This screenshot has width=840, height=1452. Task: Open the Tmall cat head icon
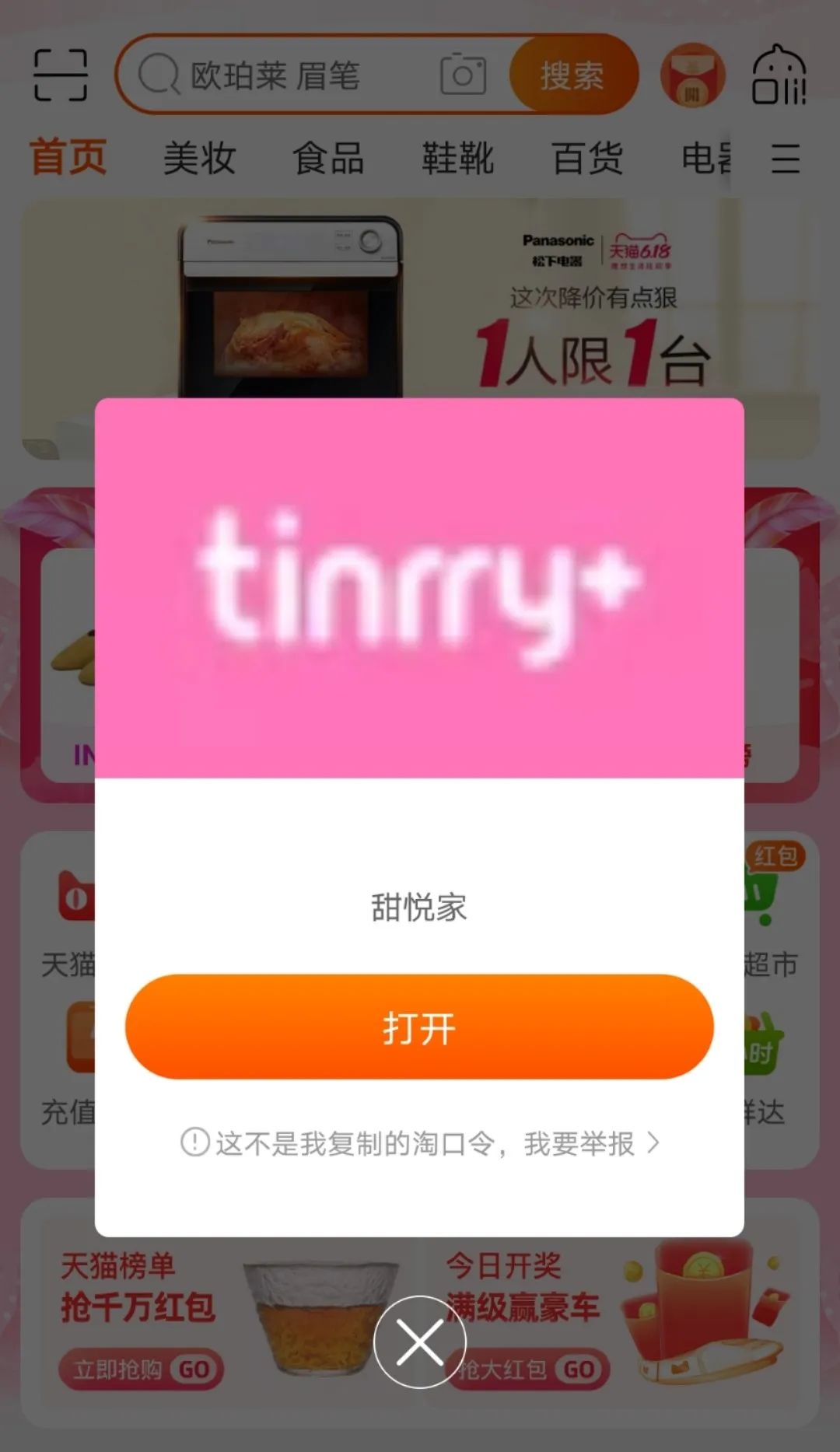tap(779, 75)
